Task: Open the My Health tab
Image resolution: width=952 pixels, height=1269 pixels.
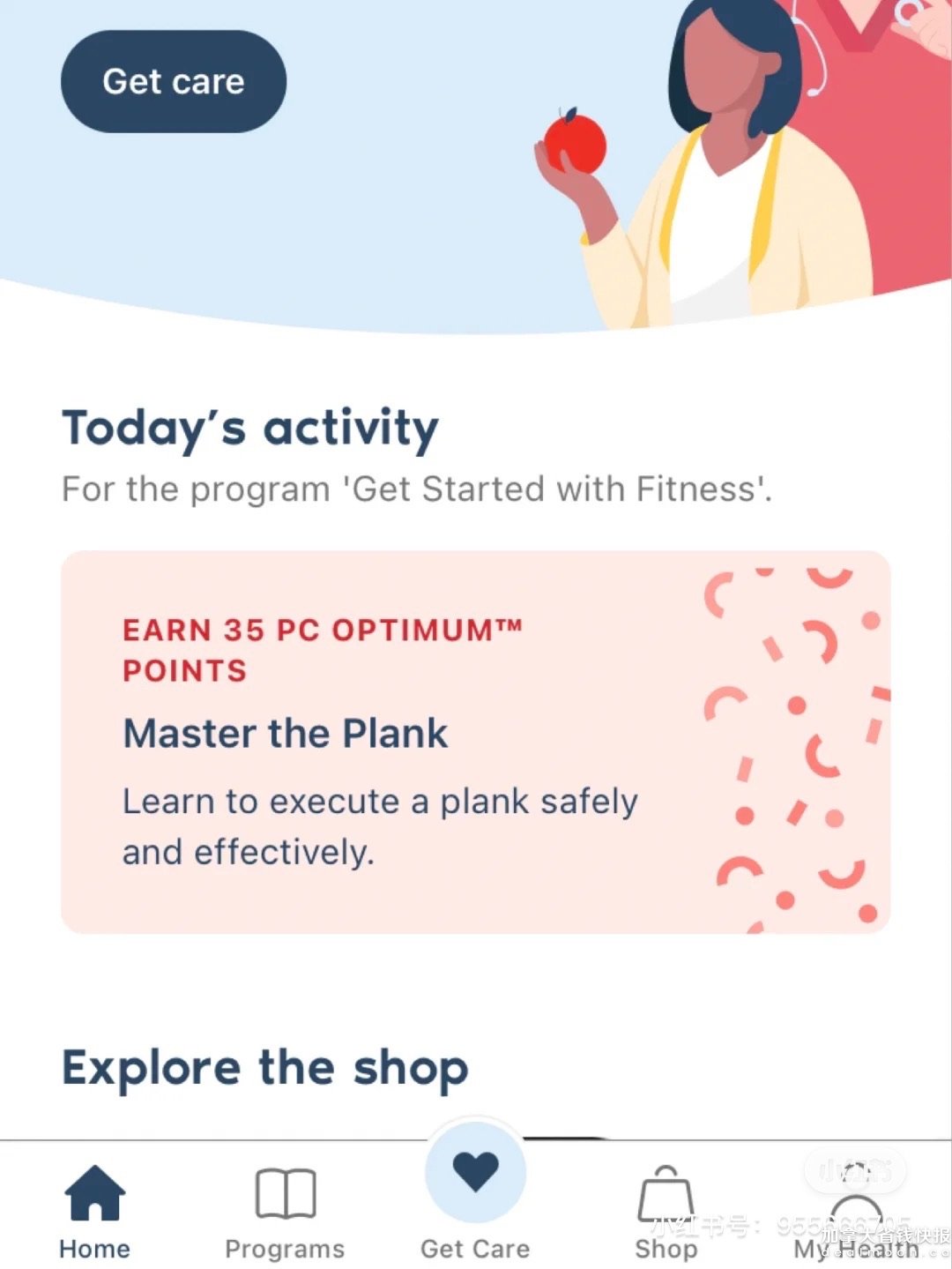Action: pyautogui.click(x=855, y=1221)
